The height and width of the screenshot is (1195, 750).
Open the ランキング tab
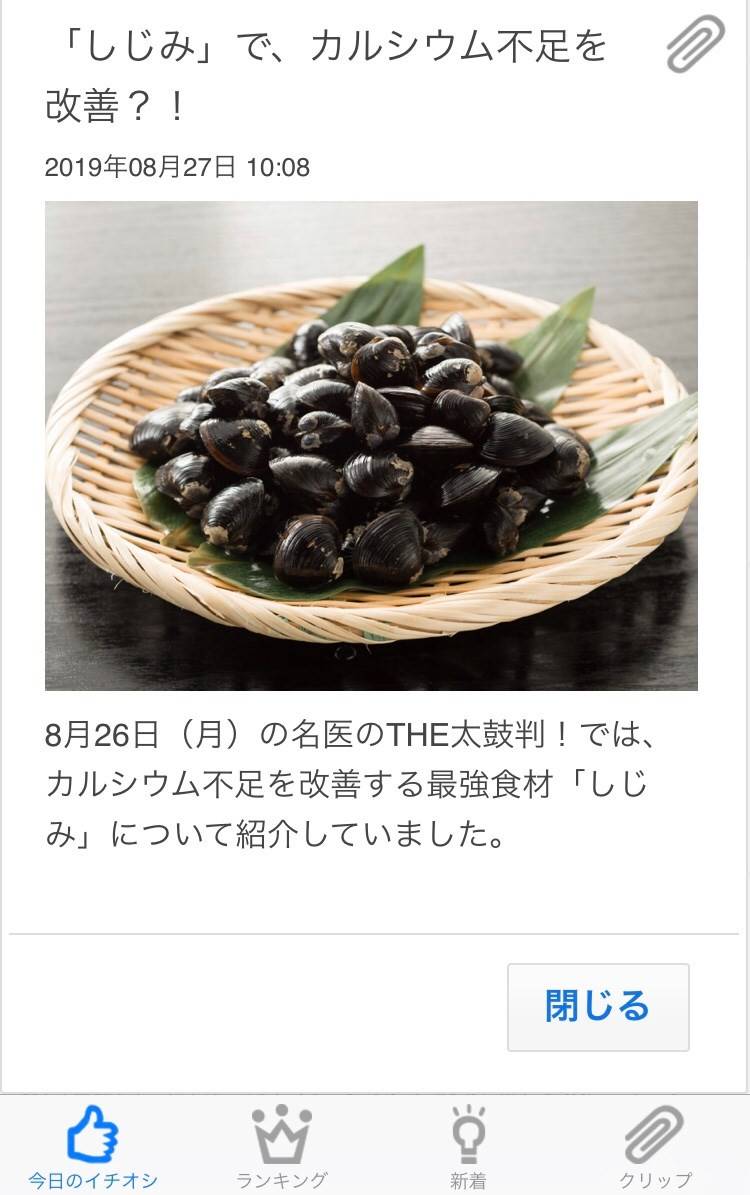pyautogui.click(x=282, y=1146)
